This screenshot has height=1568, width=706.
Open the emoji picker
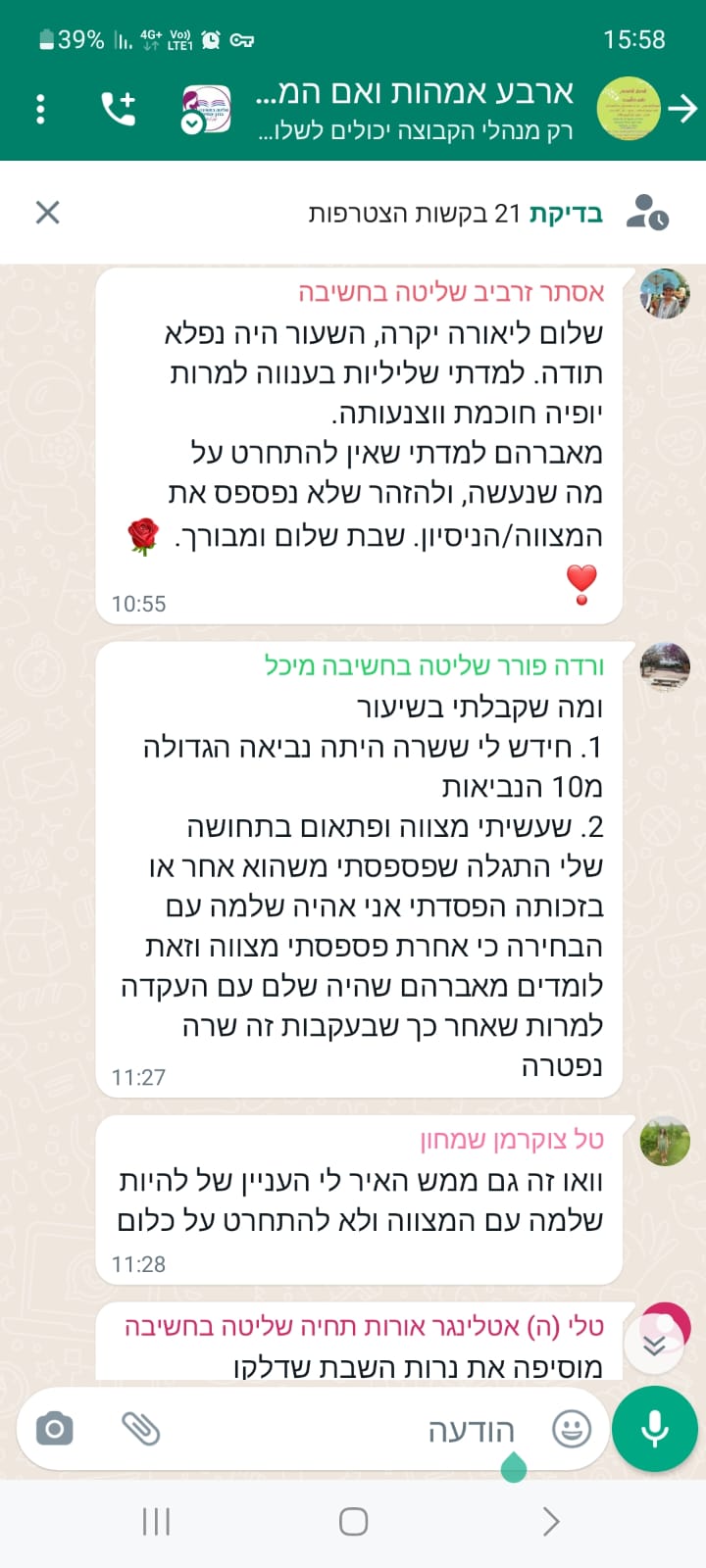click(572, 1429)
